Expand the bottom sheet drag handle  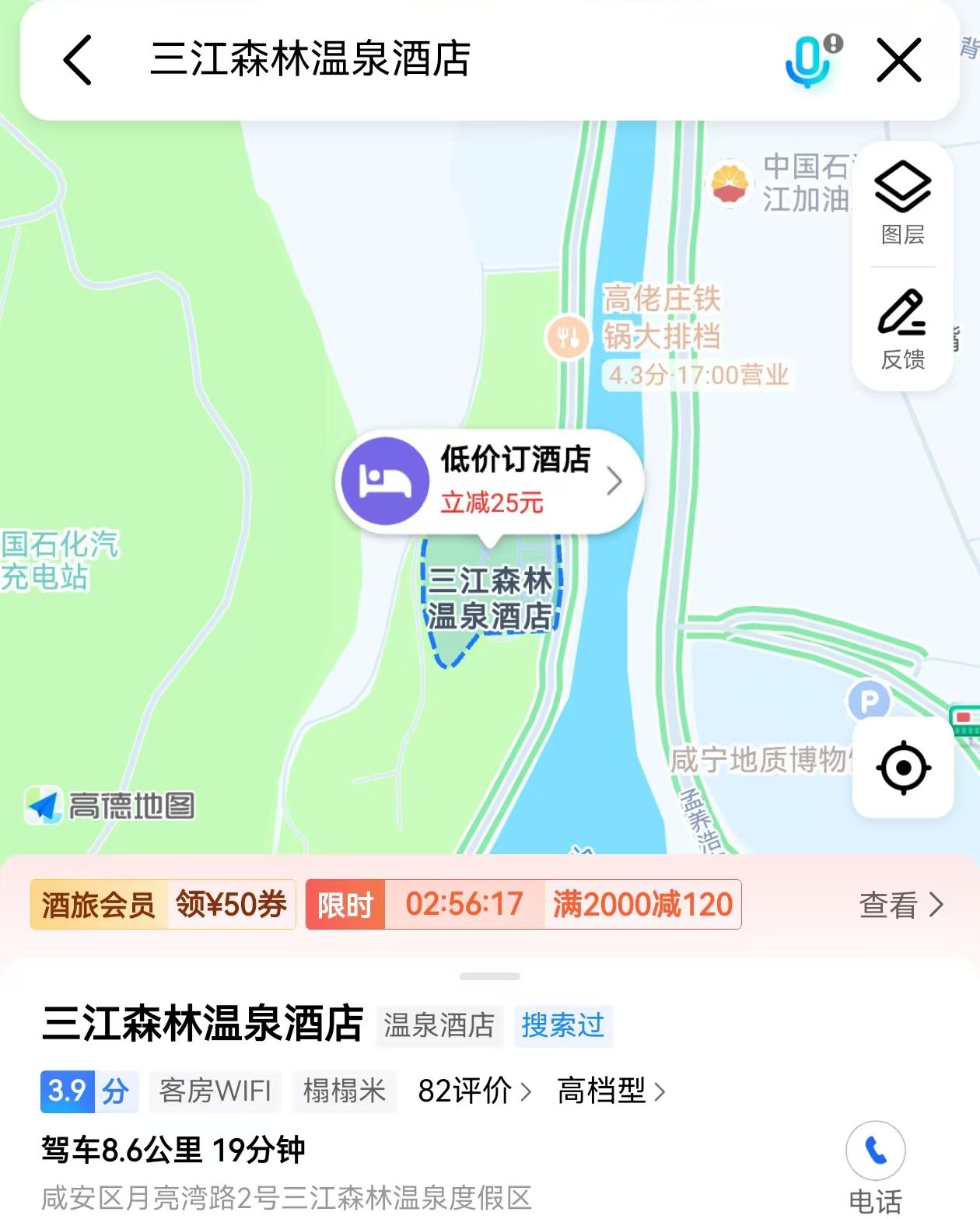[x=490, y=976]
